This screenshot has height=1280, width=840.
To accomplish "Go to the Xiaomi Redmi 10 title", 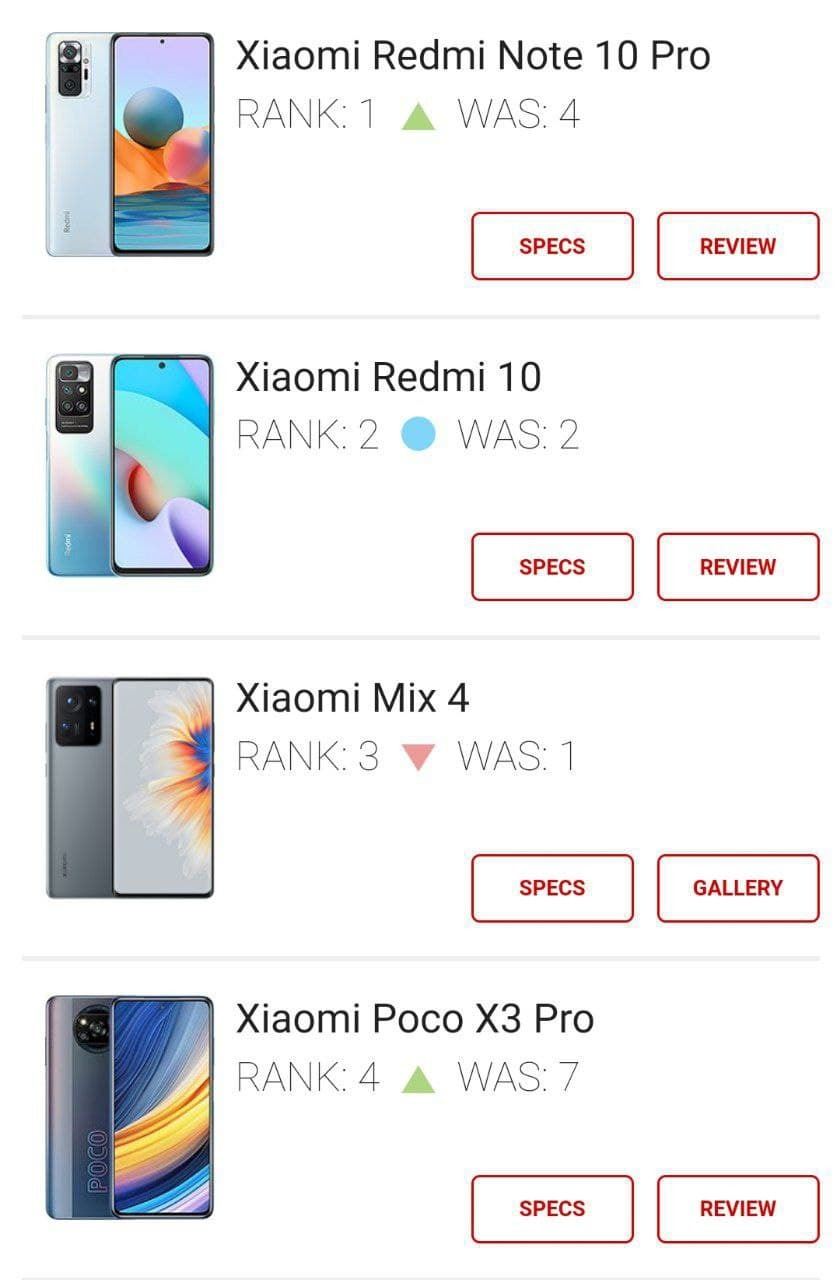I will (388, 377).
